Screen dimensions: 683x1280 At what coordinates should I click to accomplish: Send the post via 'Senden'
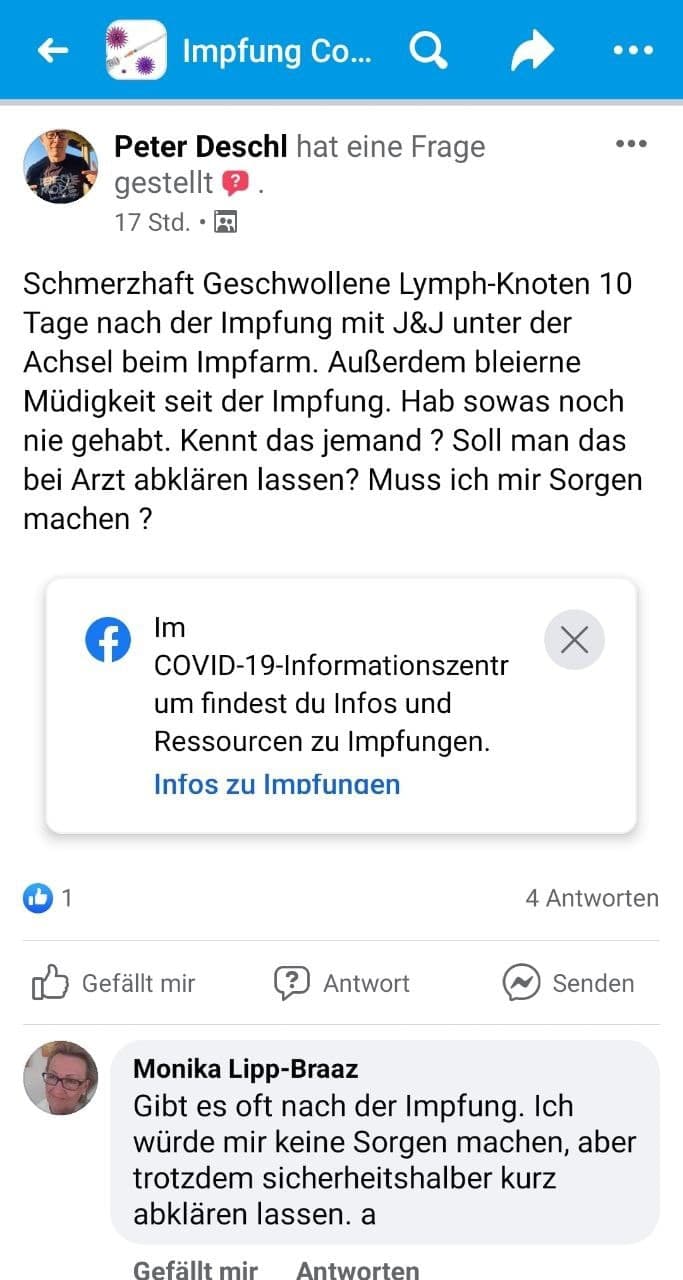click(x=568, y=984)
